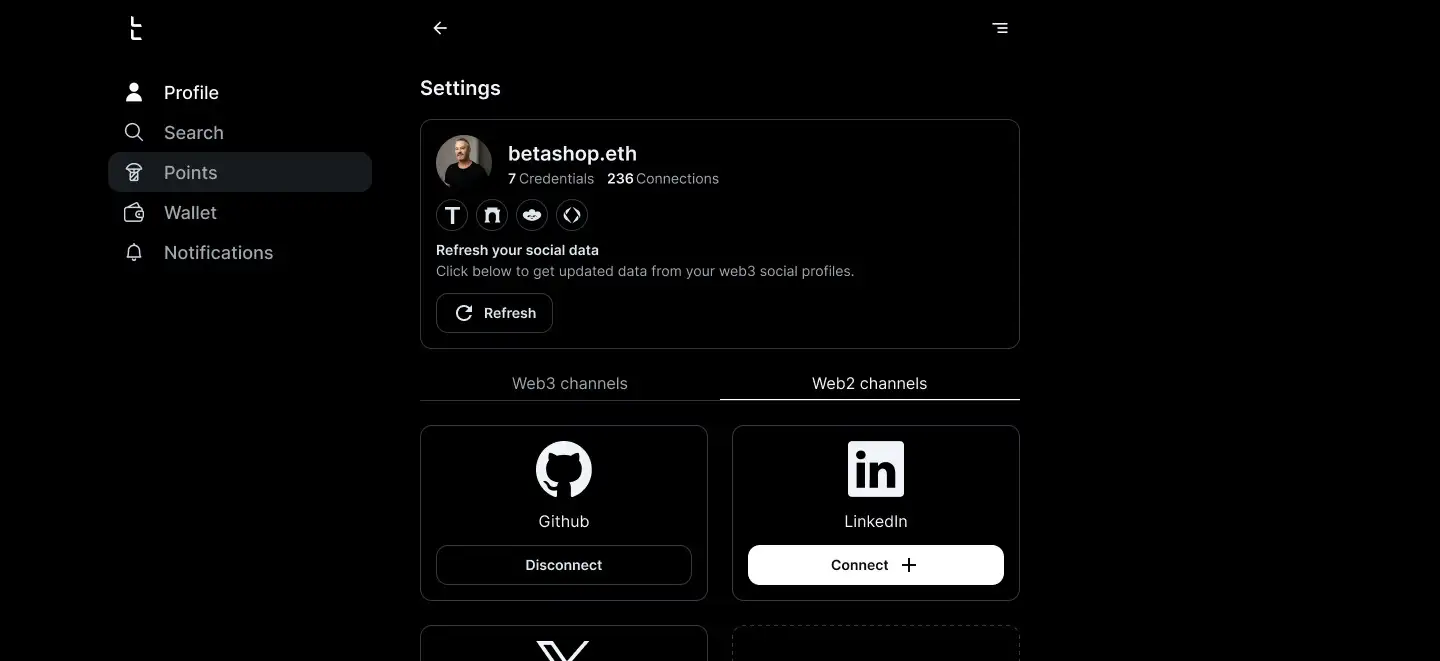Screen dimensions: 1440x661
Task: Open the menu icon beside Settings
Action: coord(1000,28)
